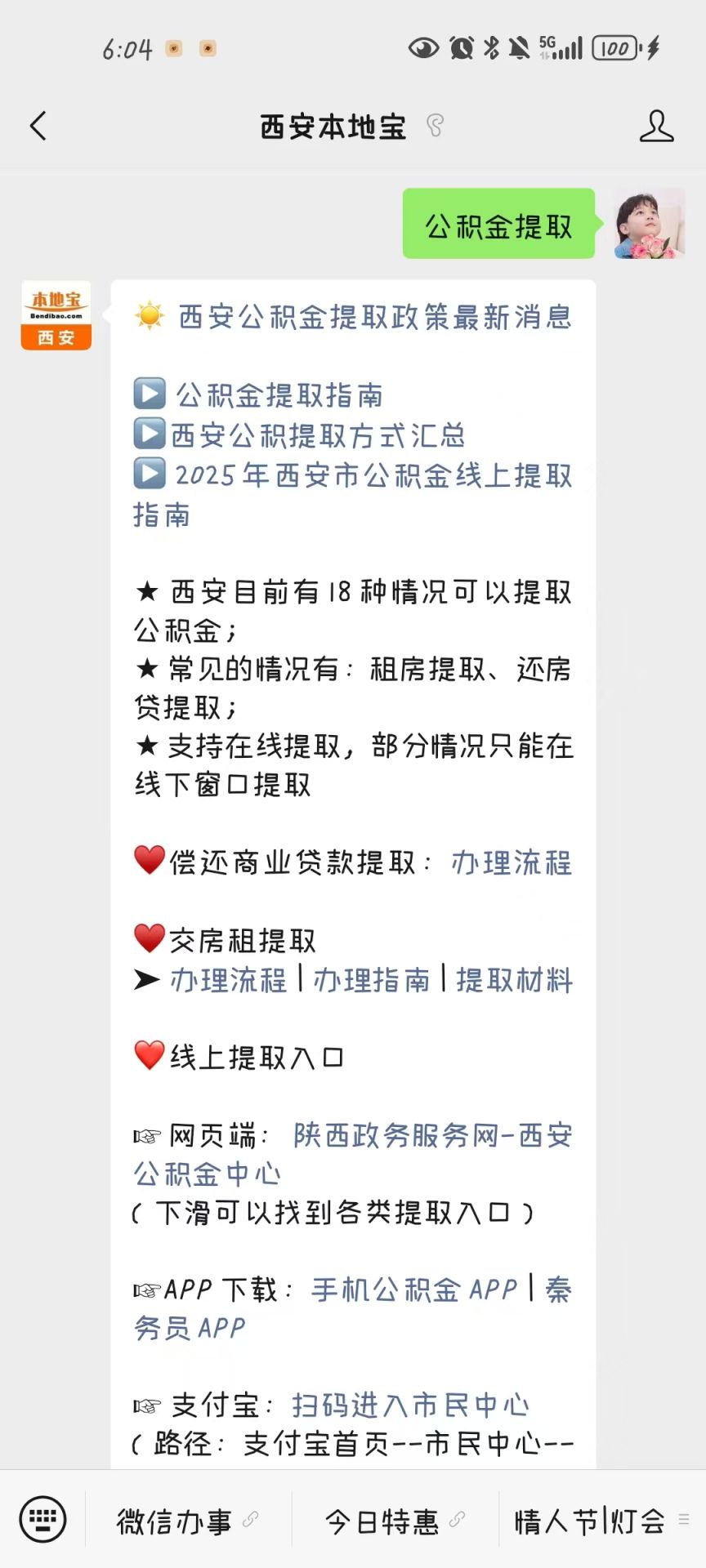Open the 手机公积金APP download link
This screenshot has height=1568, width=706.
(414, 1290)
